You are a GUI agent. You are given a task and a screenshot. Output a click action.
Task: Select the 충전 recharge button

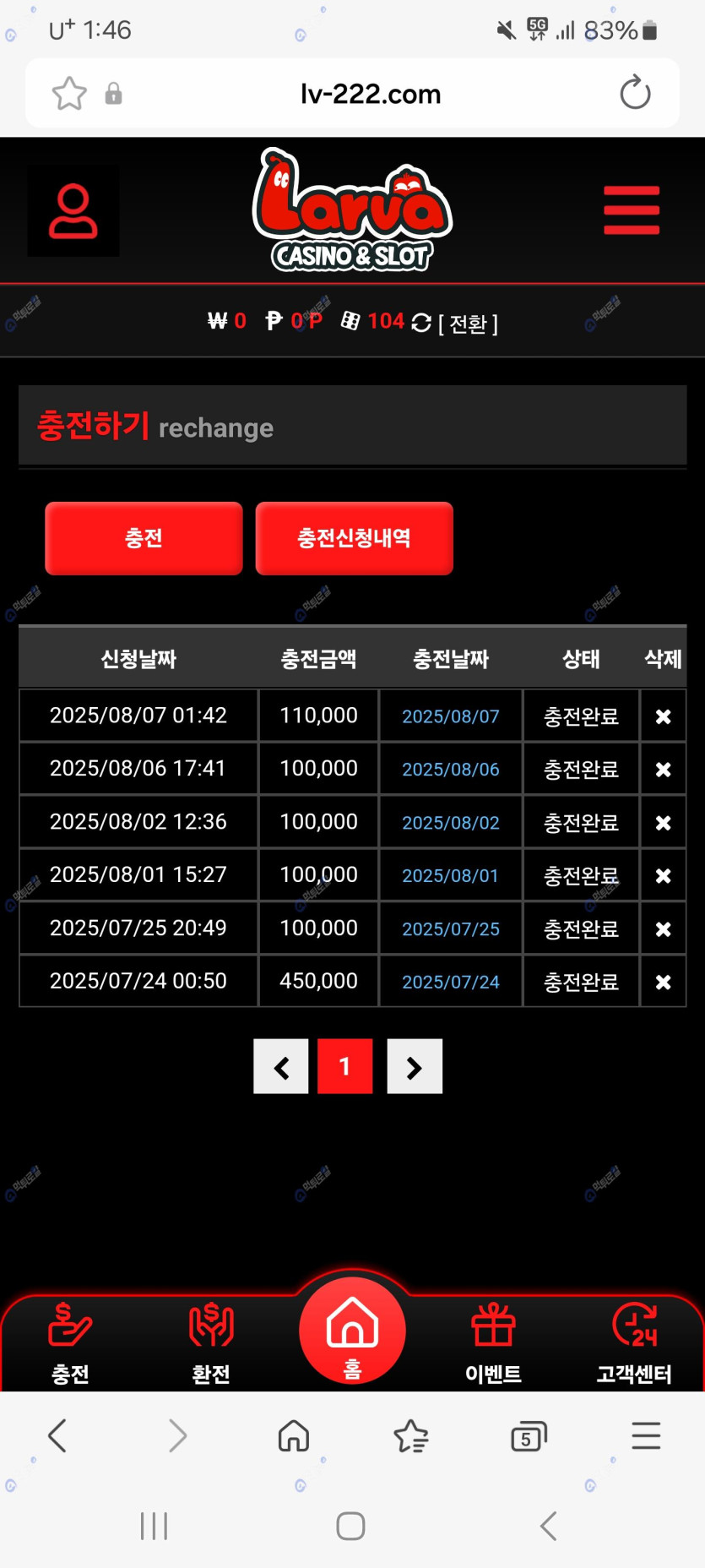point(144,538)
